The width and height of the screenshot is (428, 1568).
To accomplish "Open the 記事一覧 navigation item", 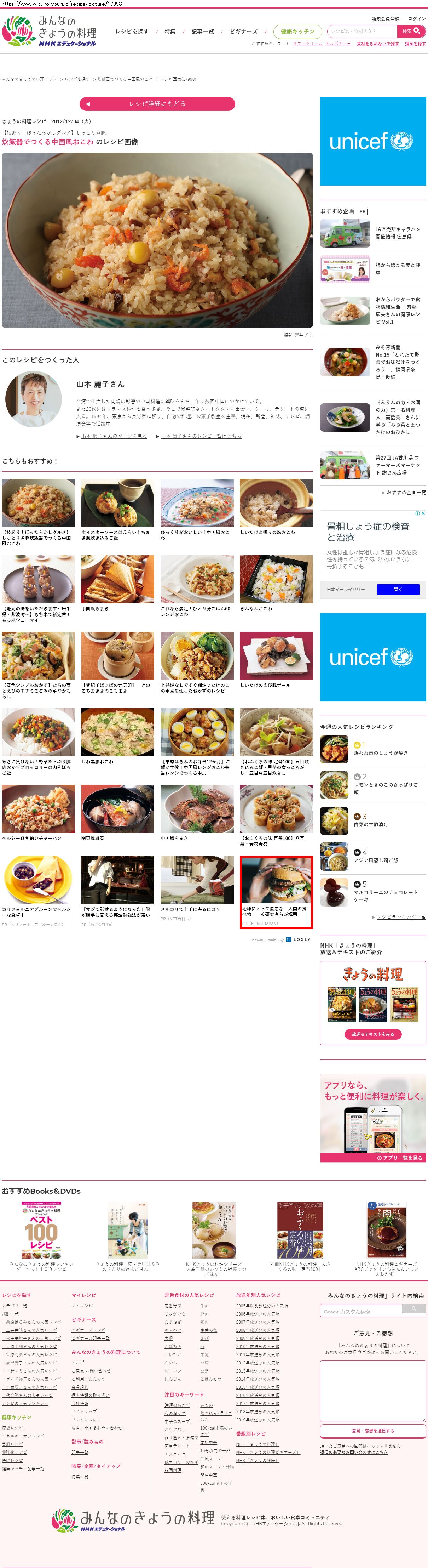I will point(202,32).
